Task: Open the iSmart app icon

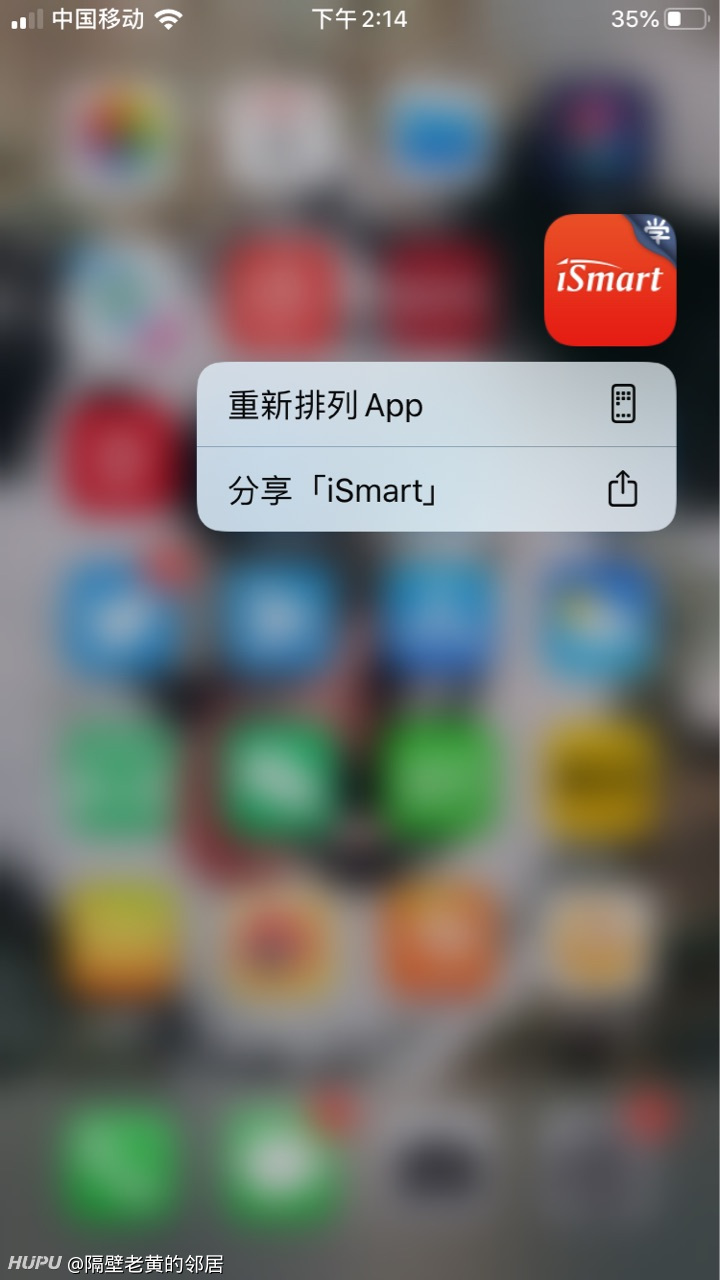Action: 610,280
